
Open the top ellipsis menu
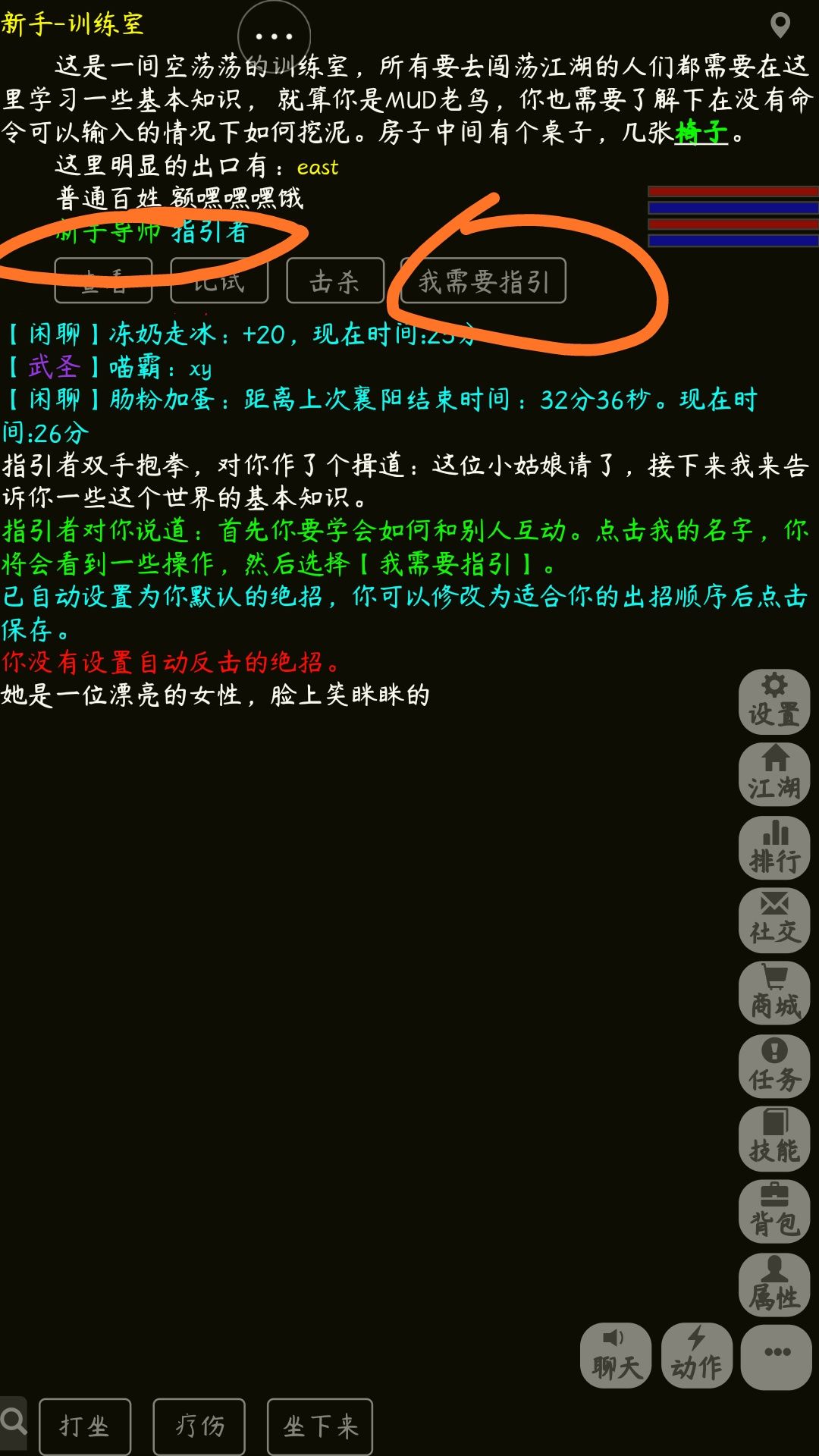point(275,33)
